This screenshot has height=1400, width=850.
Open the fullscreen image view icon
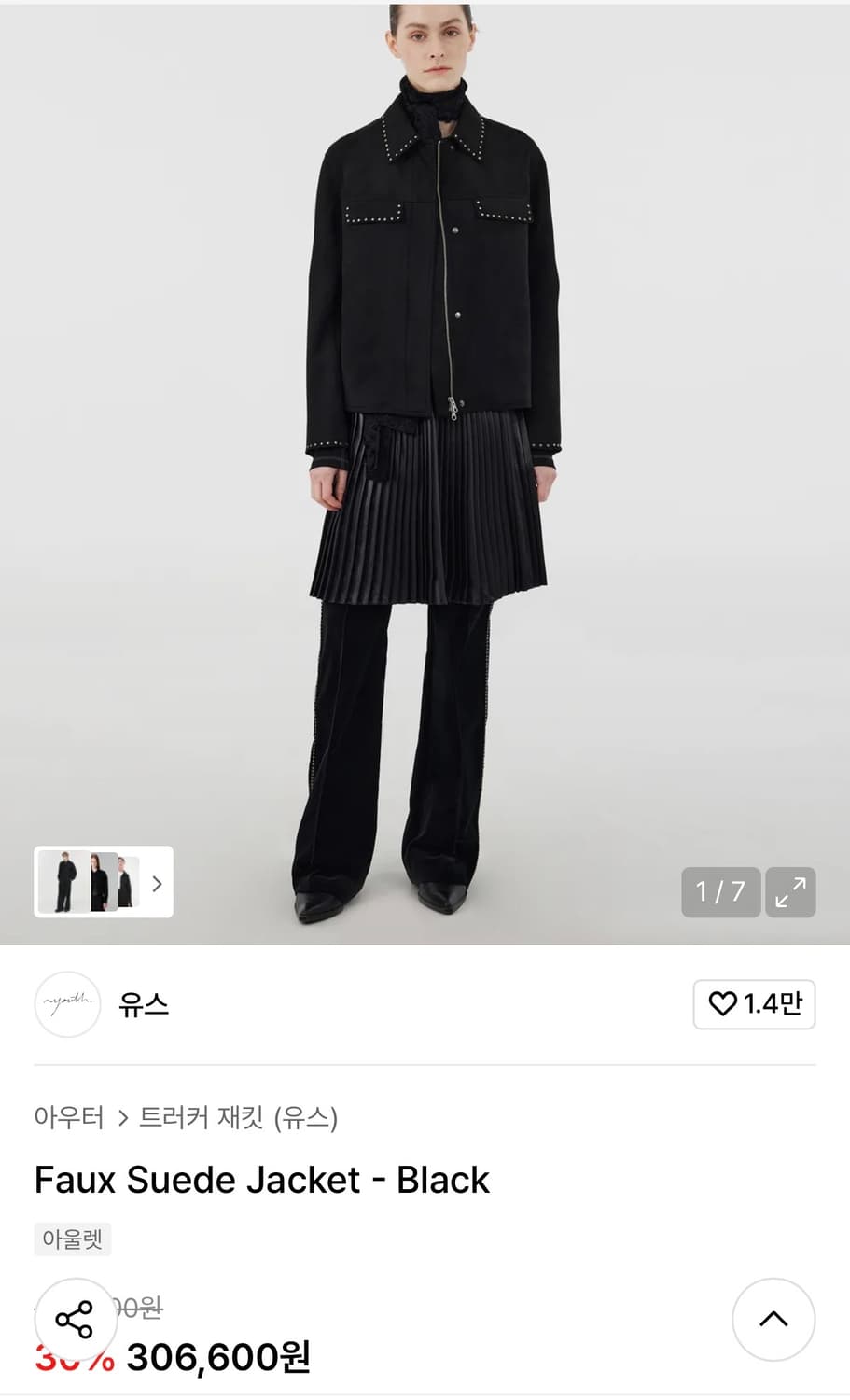pos(790,893)
